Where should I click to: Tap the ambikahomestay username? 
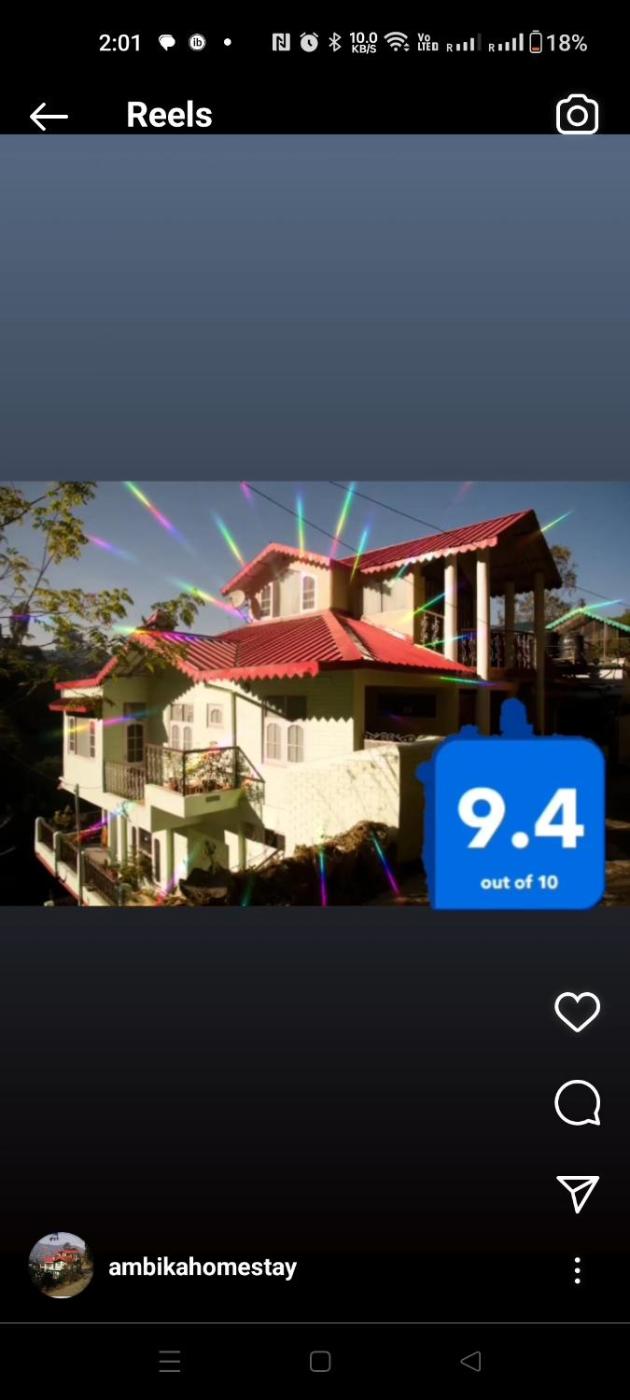click(x=202, y=1267)
